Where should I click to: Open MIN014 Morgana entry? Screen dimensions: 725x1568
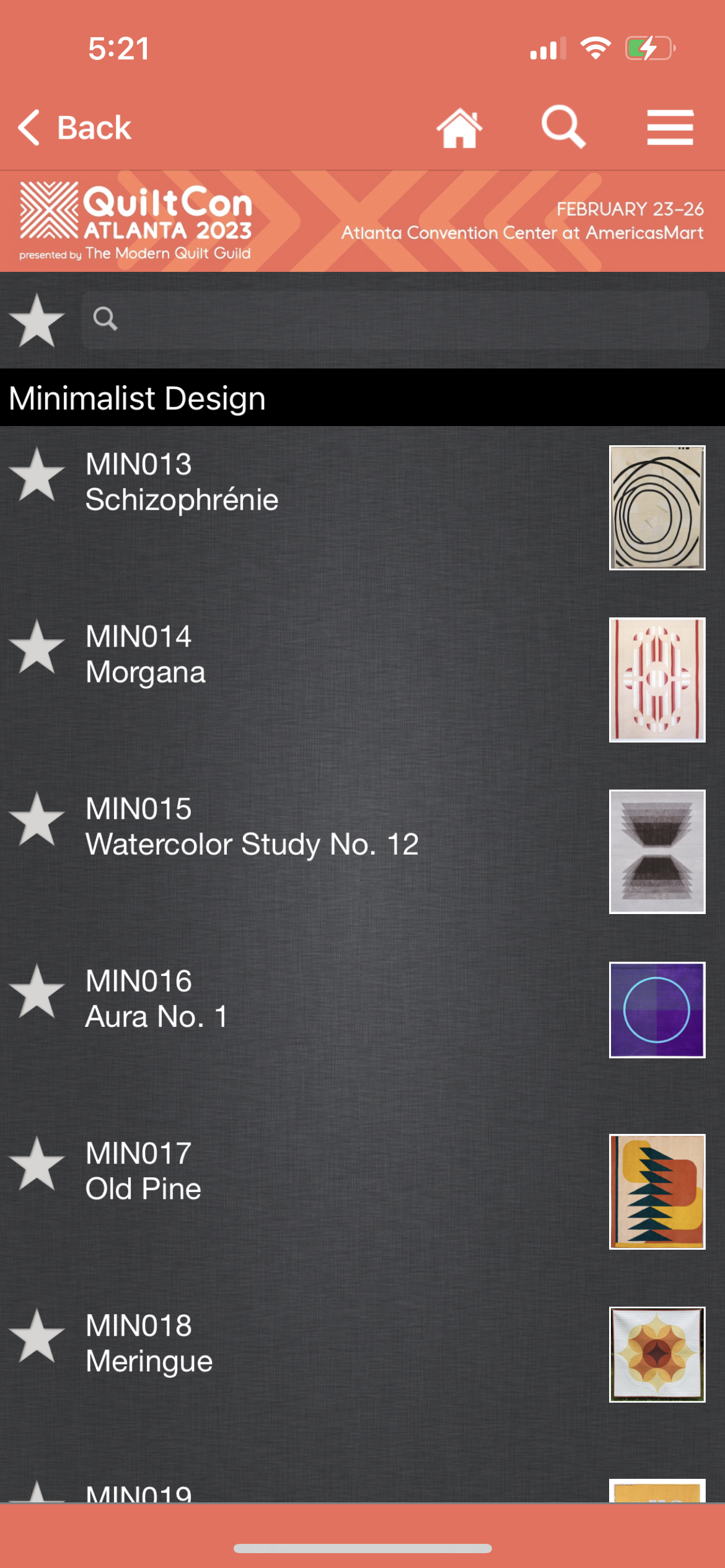tap(146, 654)
